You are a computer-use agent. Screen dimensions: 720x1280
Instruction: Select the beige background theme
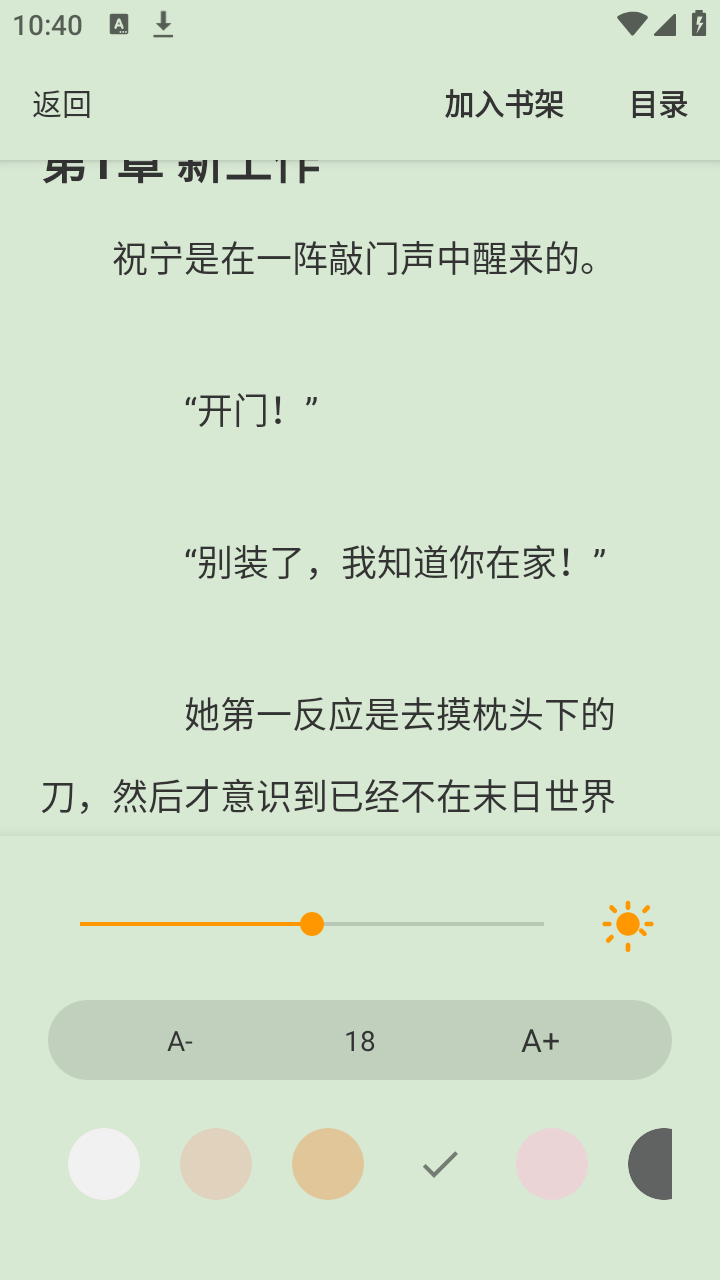(215, 1163)
